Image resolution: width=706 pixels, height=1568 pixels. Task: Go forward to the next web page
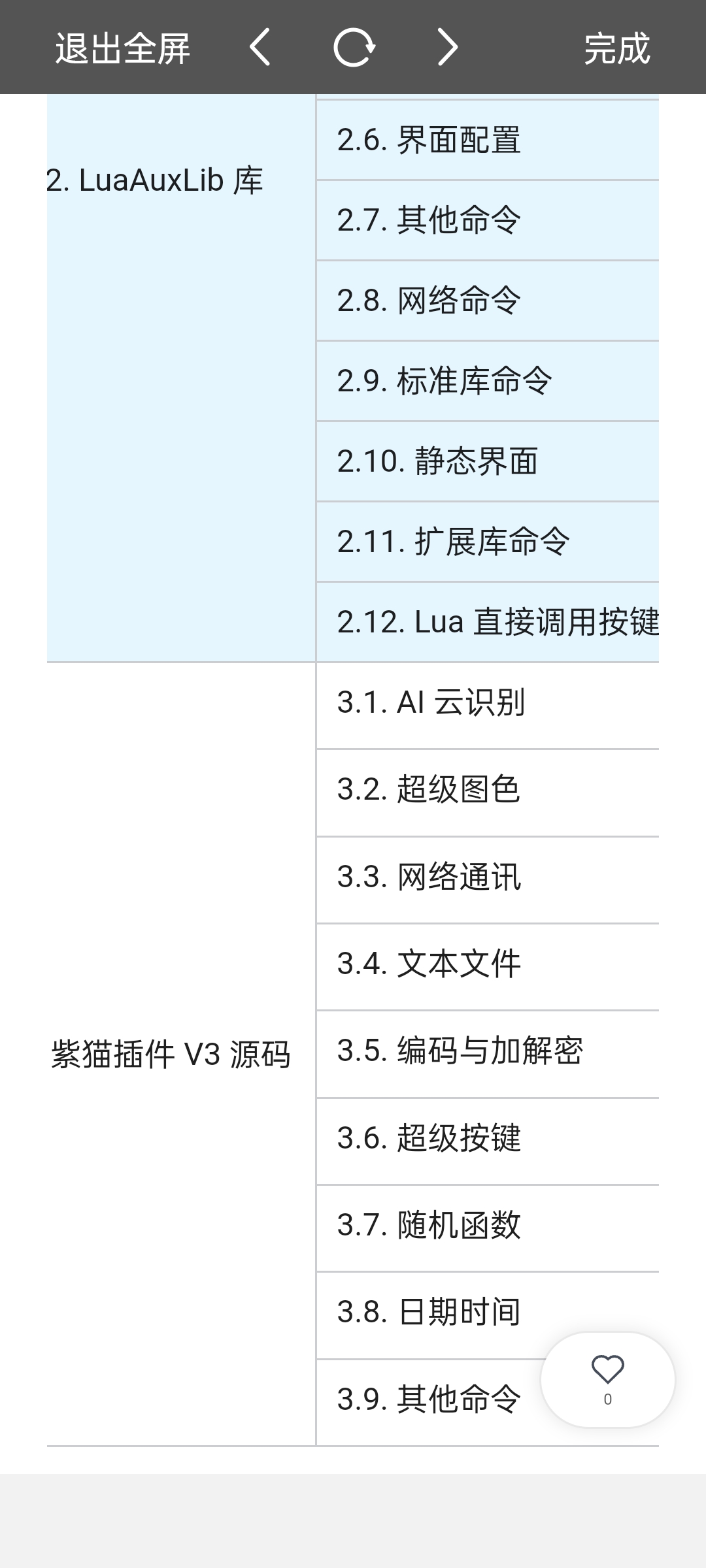coord(448,47)
